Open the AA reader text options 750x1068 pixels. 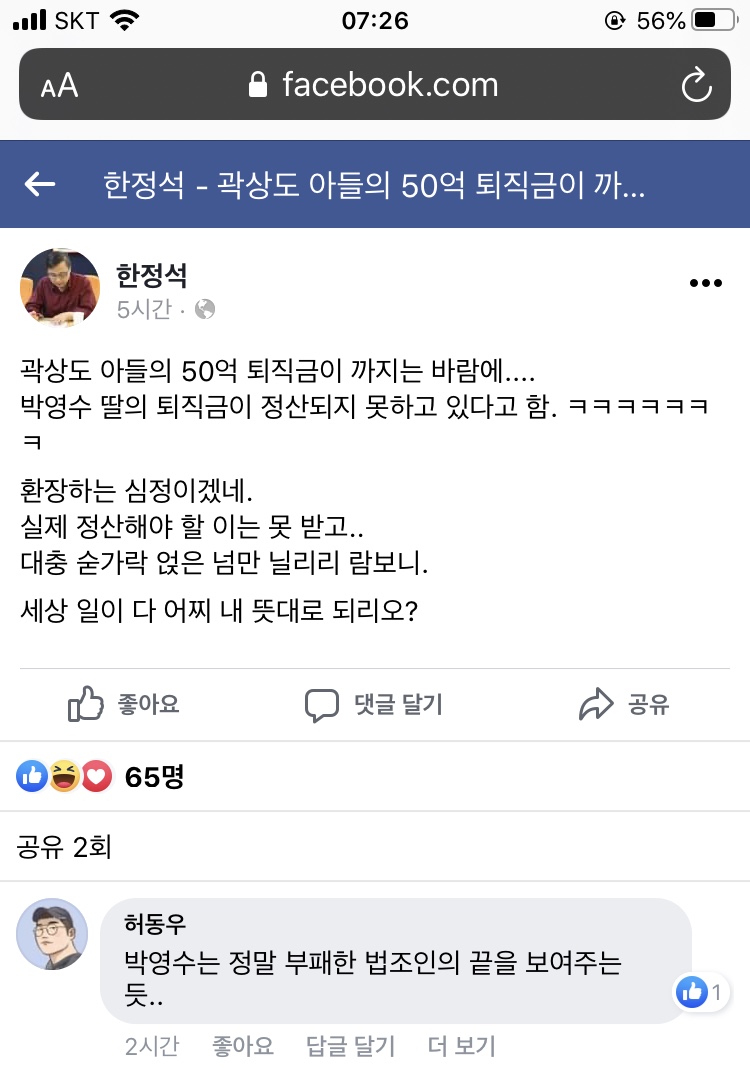coord(60,86)
